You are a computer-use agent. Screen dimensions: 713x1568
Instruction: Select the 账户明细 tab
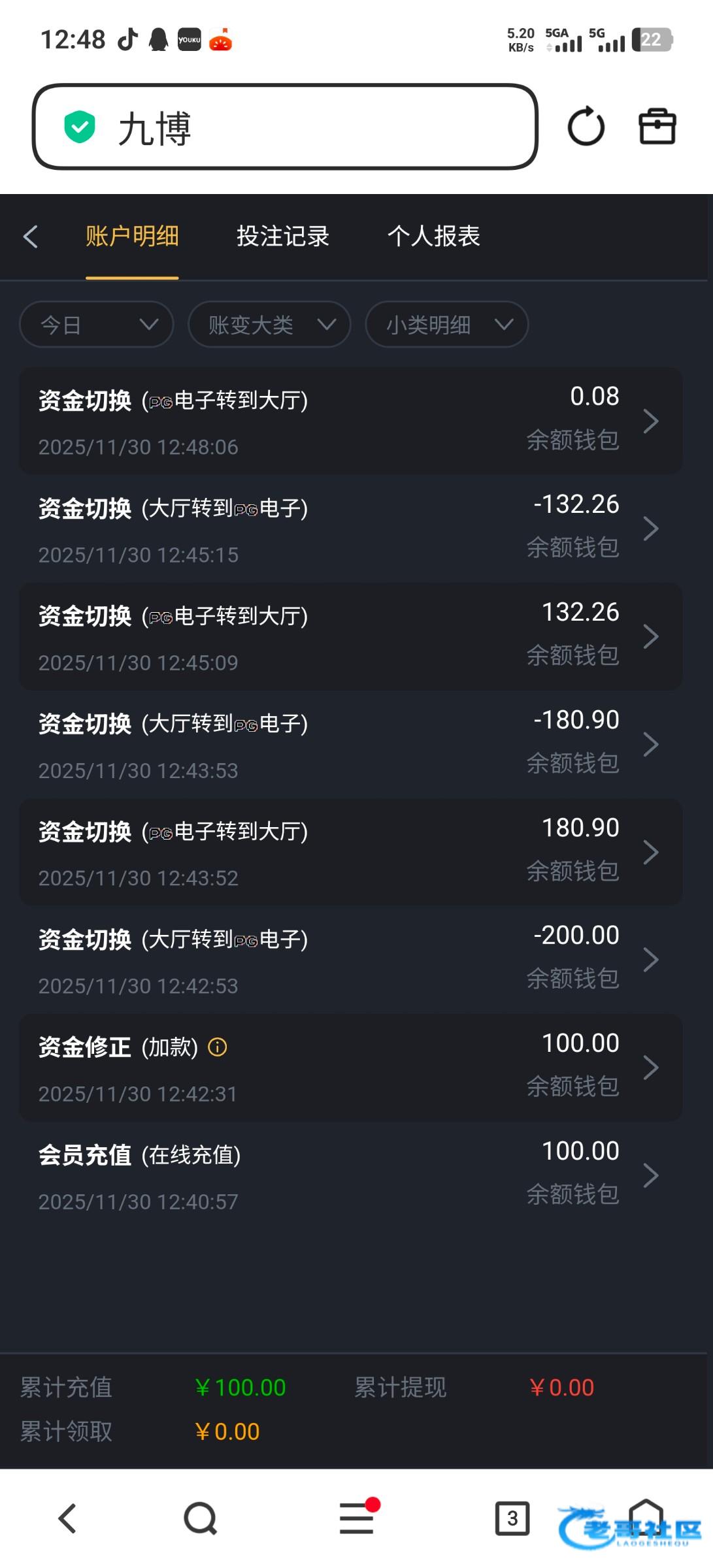point(132,237)
